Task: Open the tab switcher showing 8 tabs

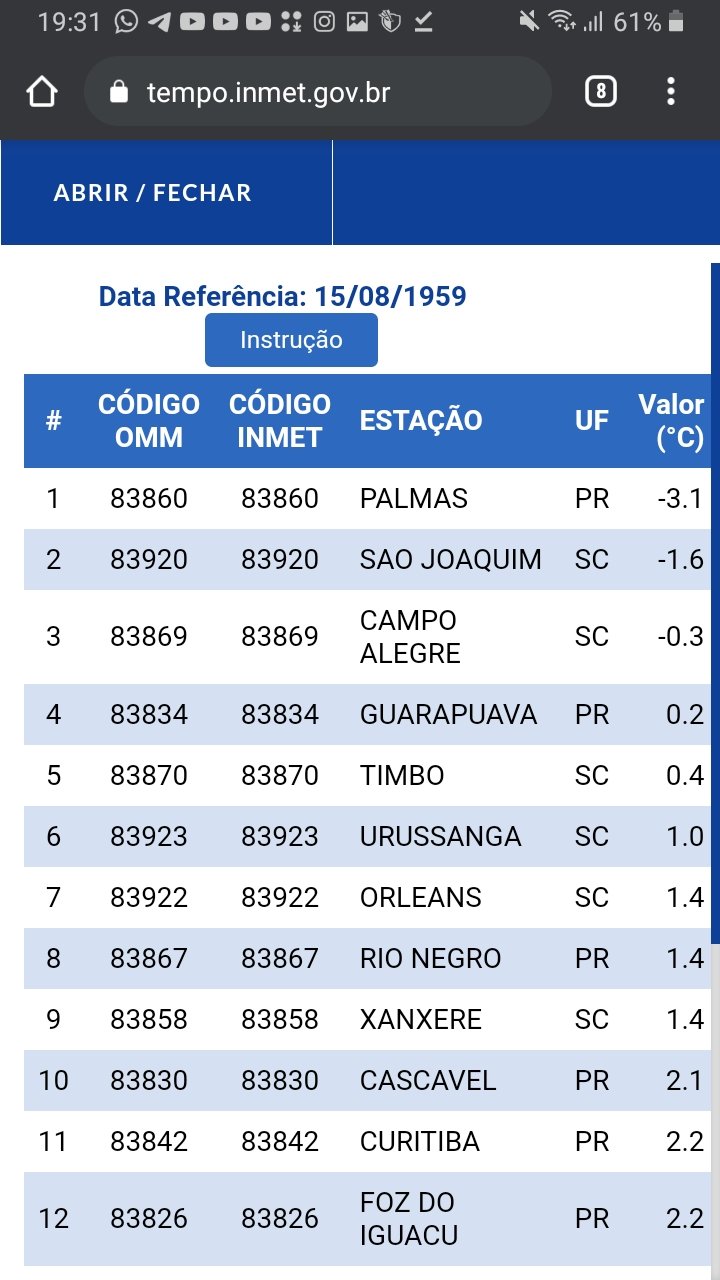Action: (600, 93)
